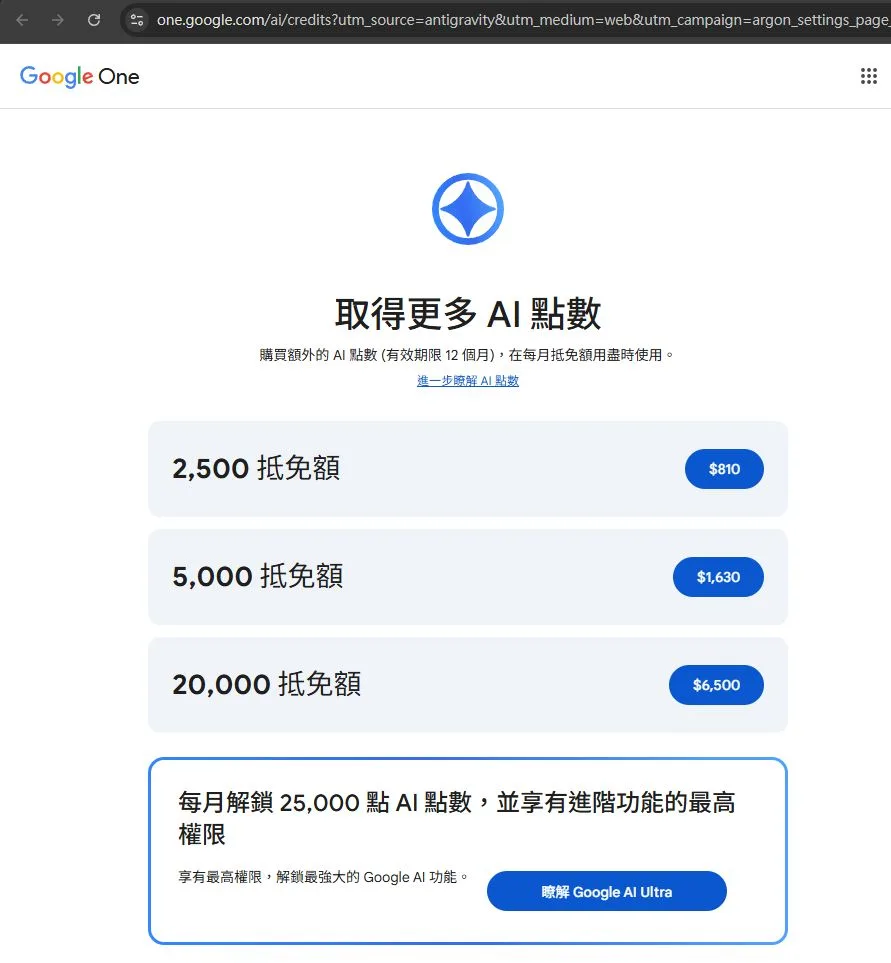Reload the page
Viewport: 891px width, 963px height.
click(x=94, y=20)
